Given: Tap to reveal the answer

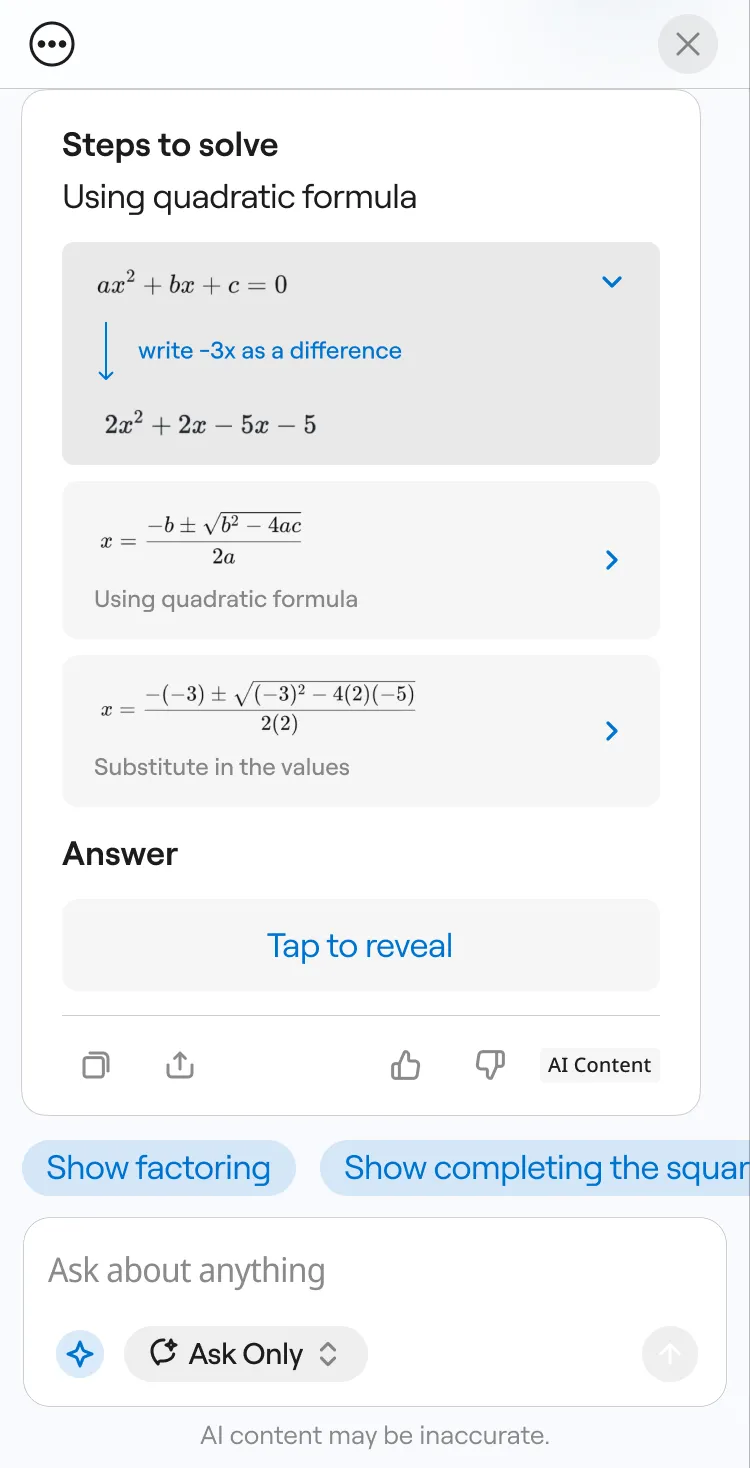Looking at the screenshot, I should coord(360,945).
